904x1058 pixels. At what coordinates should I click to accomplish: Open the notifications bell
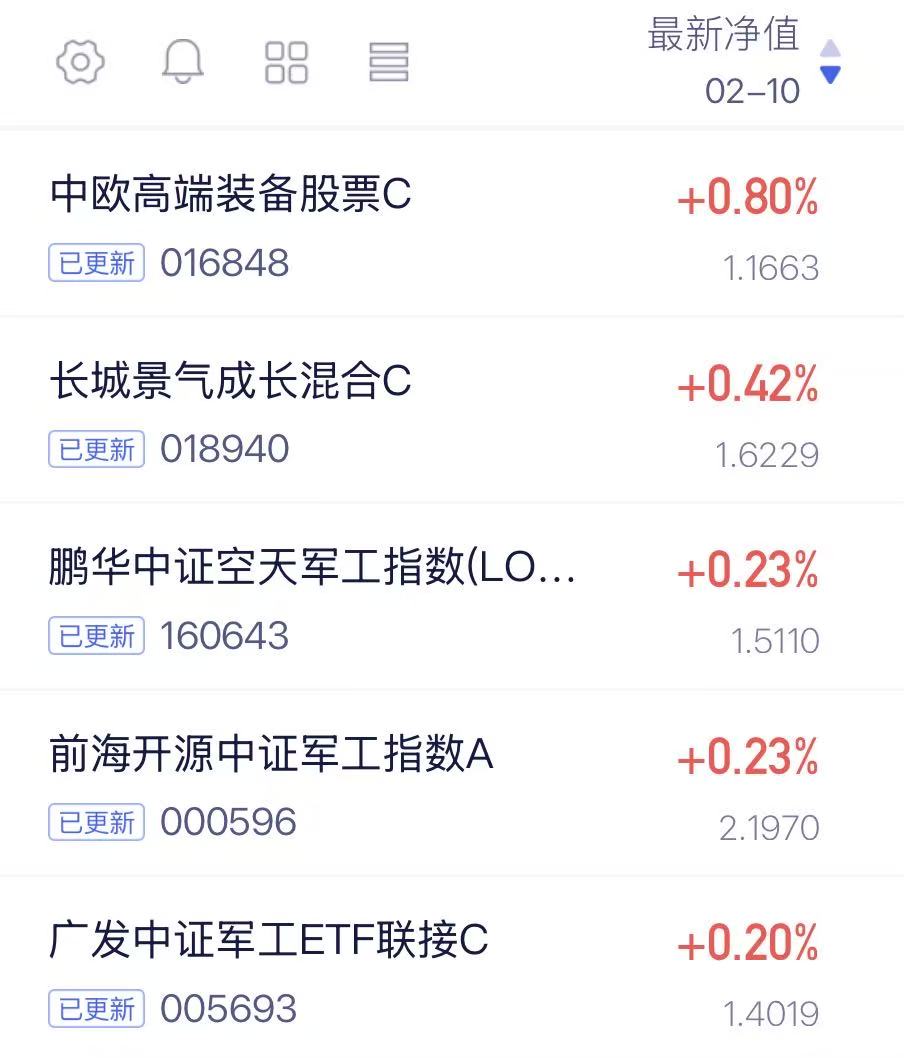point(183,61)
